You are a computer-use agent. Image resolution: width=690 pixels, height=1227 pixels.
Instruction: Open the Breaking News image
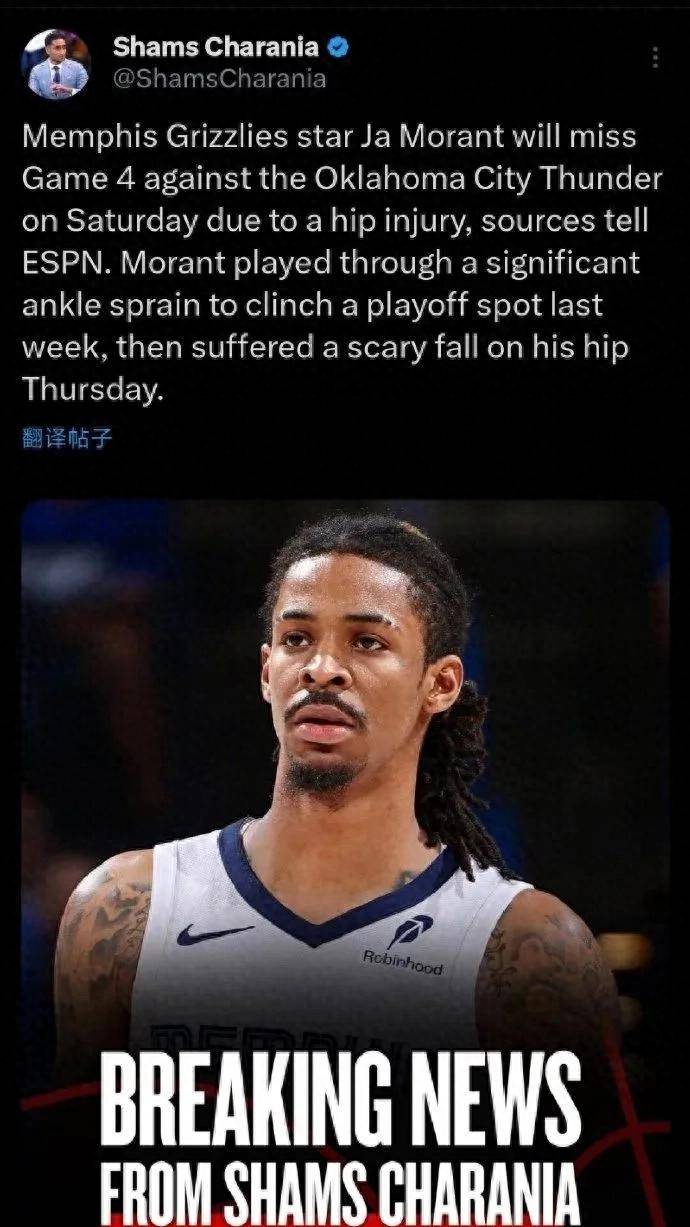pos(345,860)
